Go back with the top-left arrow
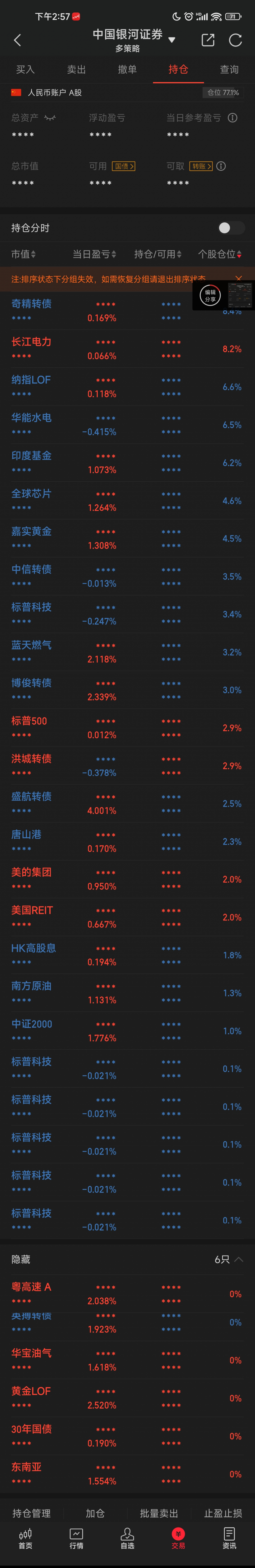 pyautogui.click(x=17, y=40)
